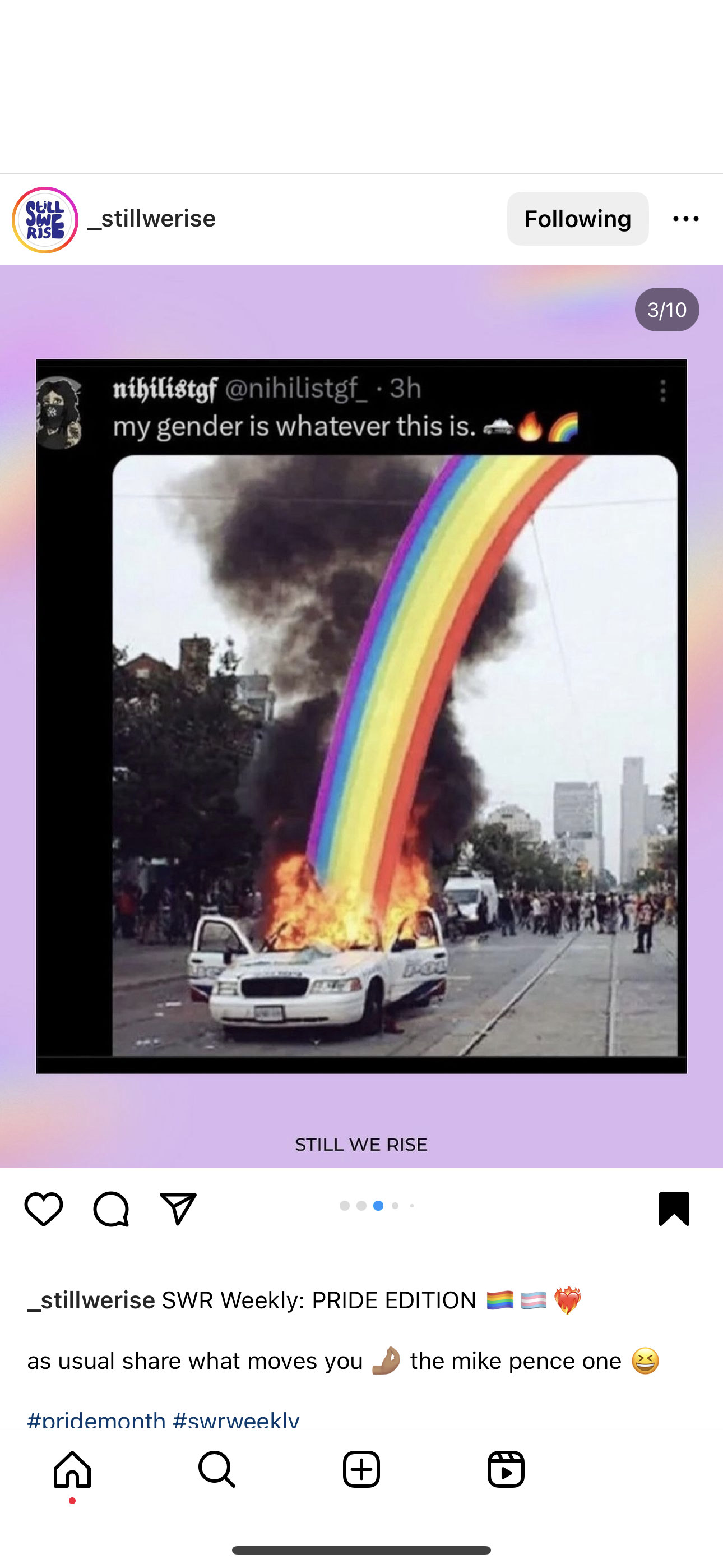Tap the Following button
723x1568 pixels.
(x=577, y=219)
